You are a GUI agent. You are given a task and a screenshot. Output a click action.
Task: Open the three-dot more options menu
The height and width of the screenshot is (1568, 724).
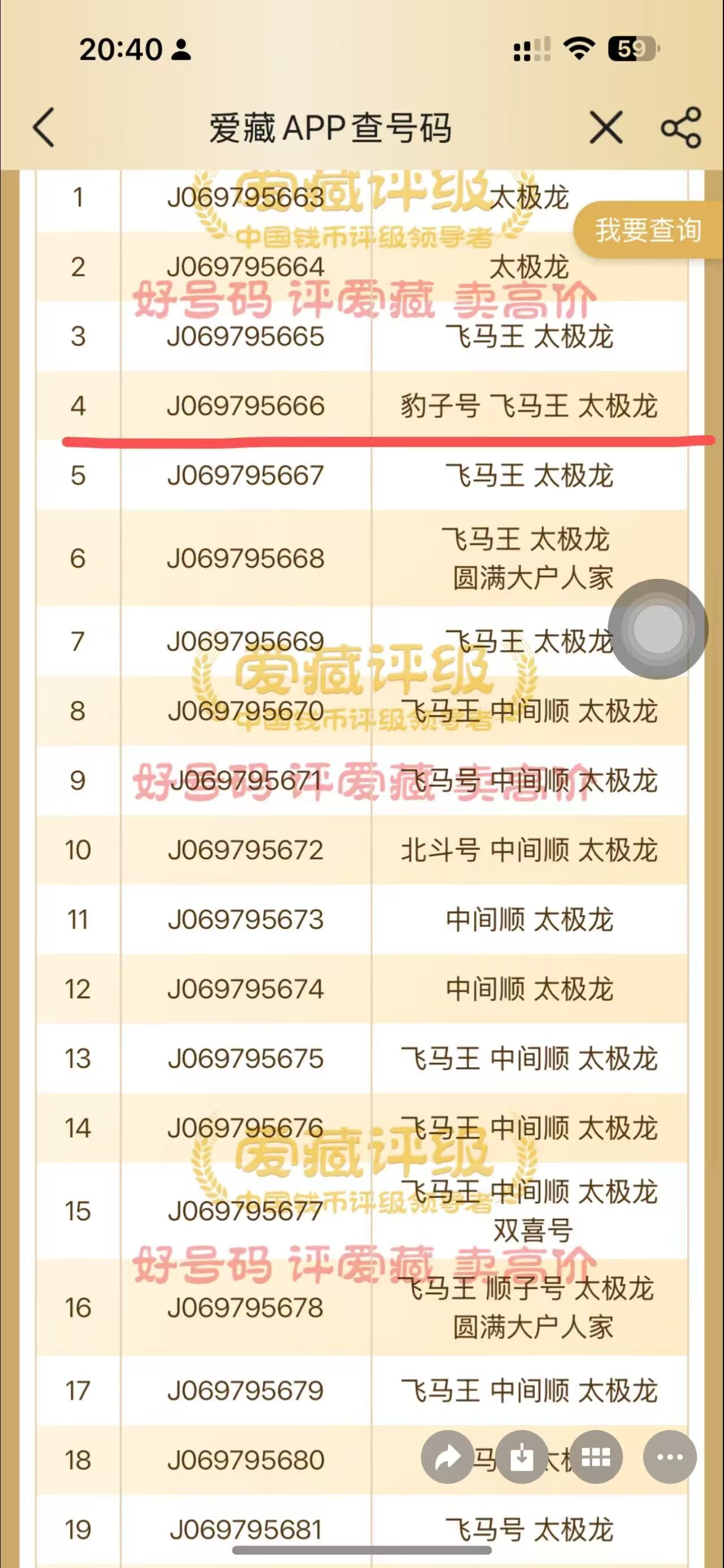click(x=670, y=1457)
